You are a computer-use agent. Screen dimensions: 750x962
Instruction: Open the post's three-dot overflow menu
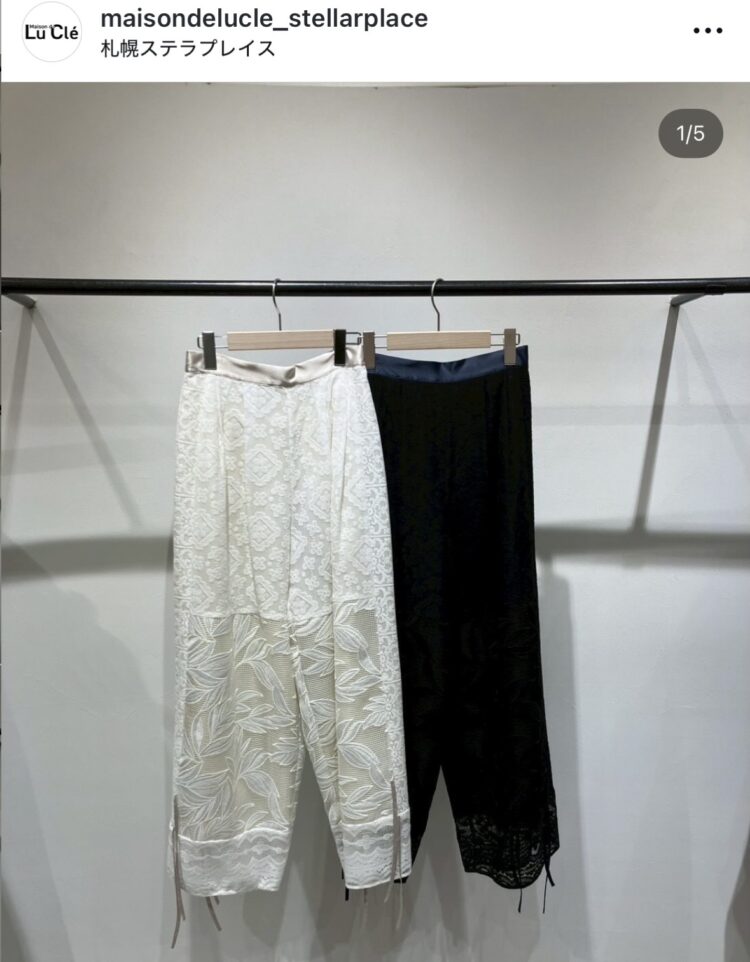pos(707,31)
